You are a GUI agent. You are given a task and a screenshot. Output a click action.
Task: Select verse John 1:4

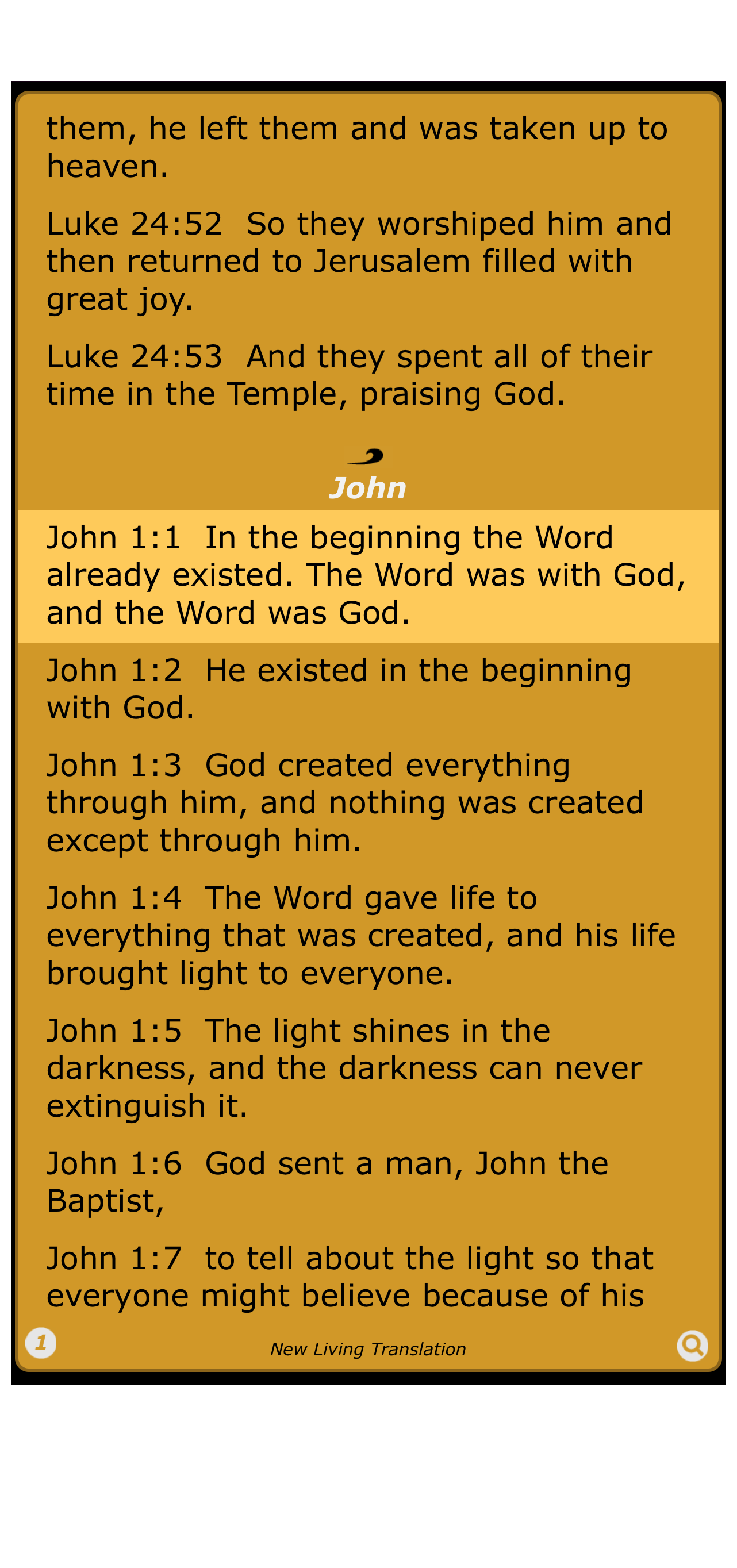367,935
